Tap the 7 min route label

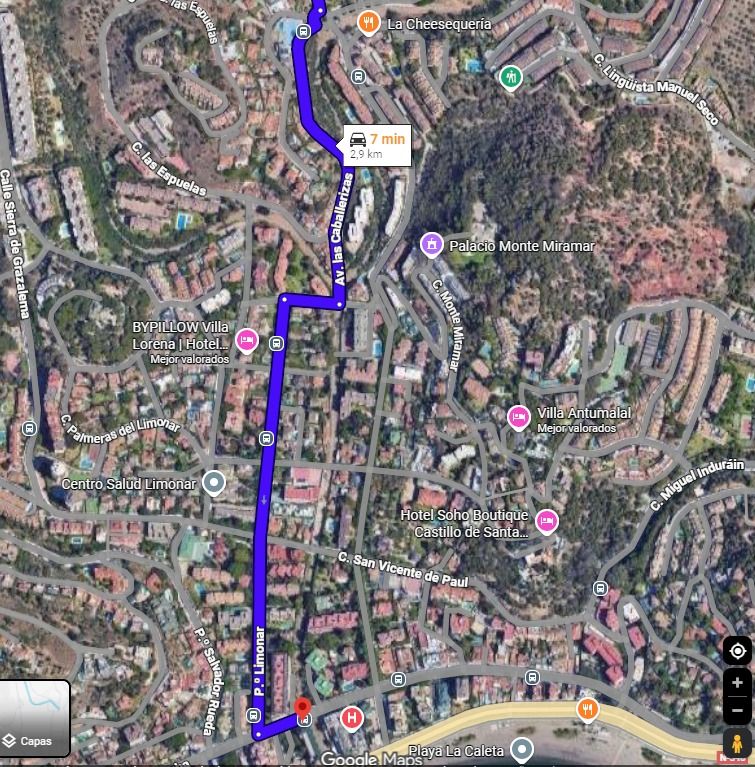[377, 145]
